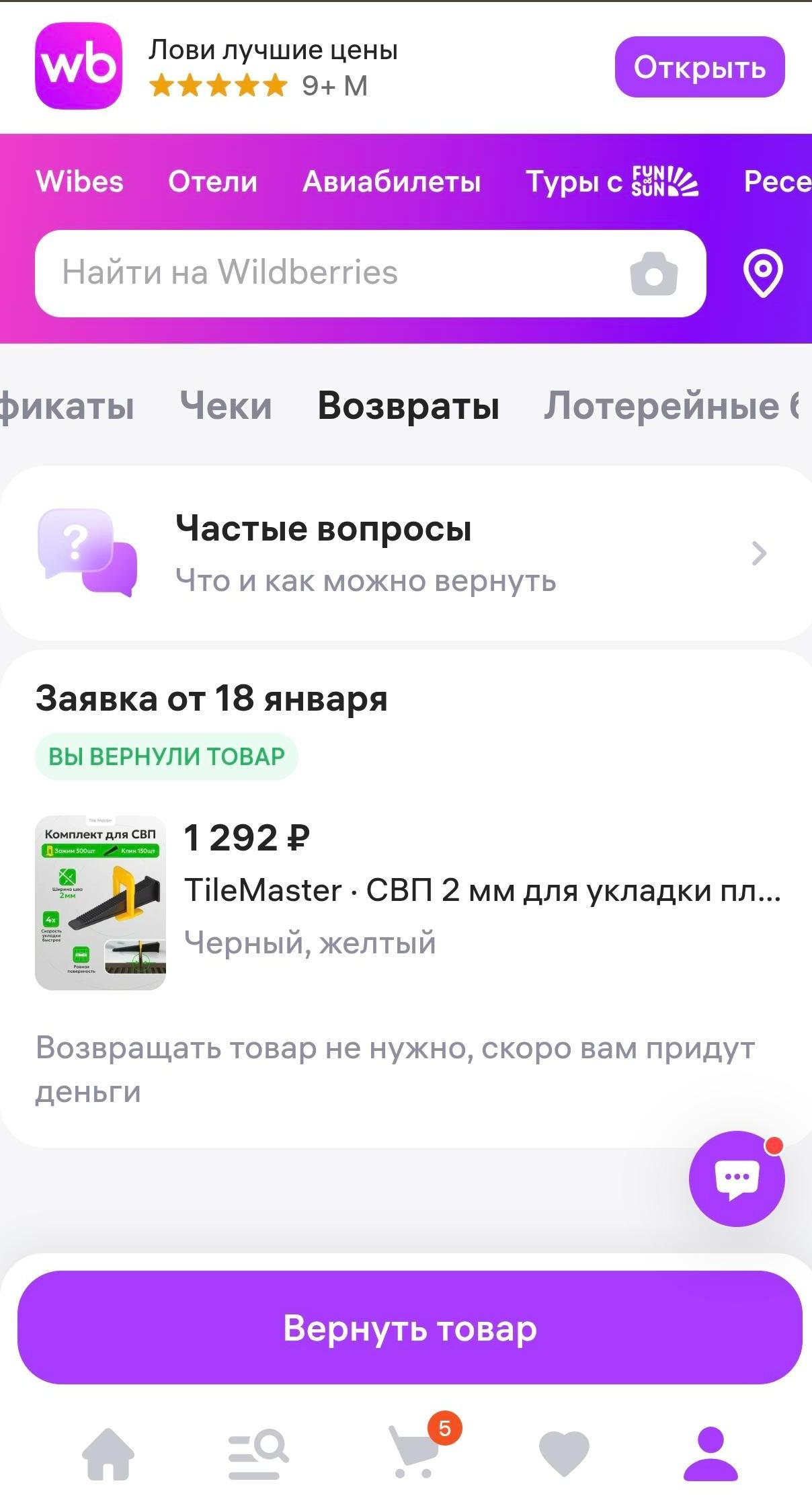Open the Wibes section
Image resolution: width=812 pixels, height=1502 pixels.
click(79, 182)
